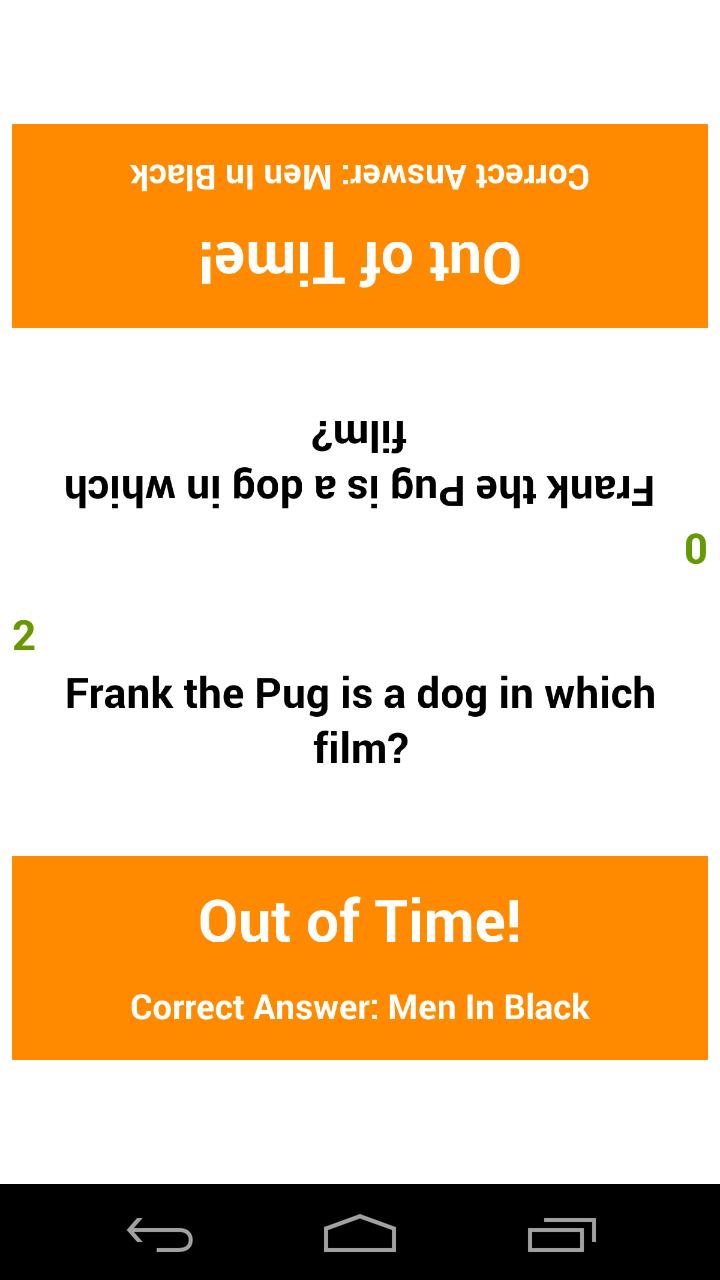Tap the top inverted Out of Time panel

point(360,225)
